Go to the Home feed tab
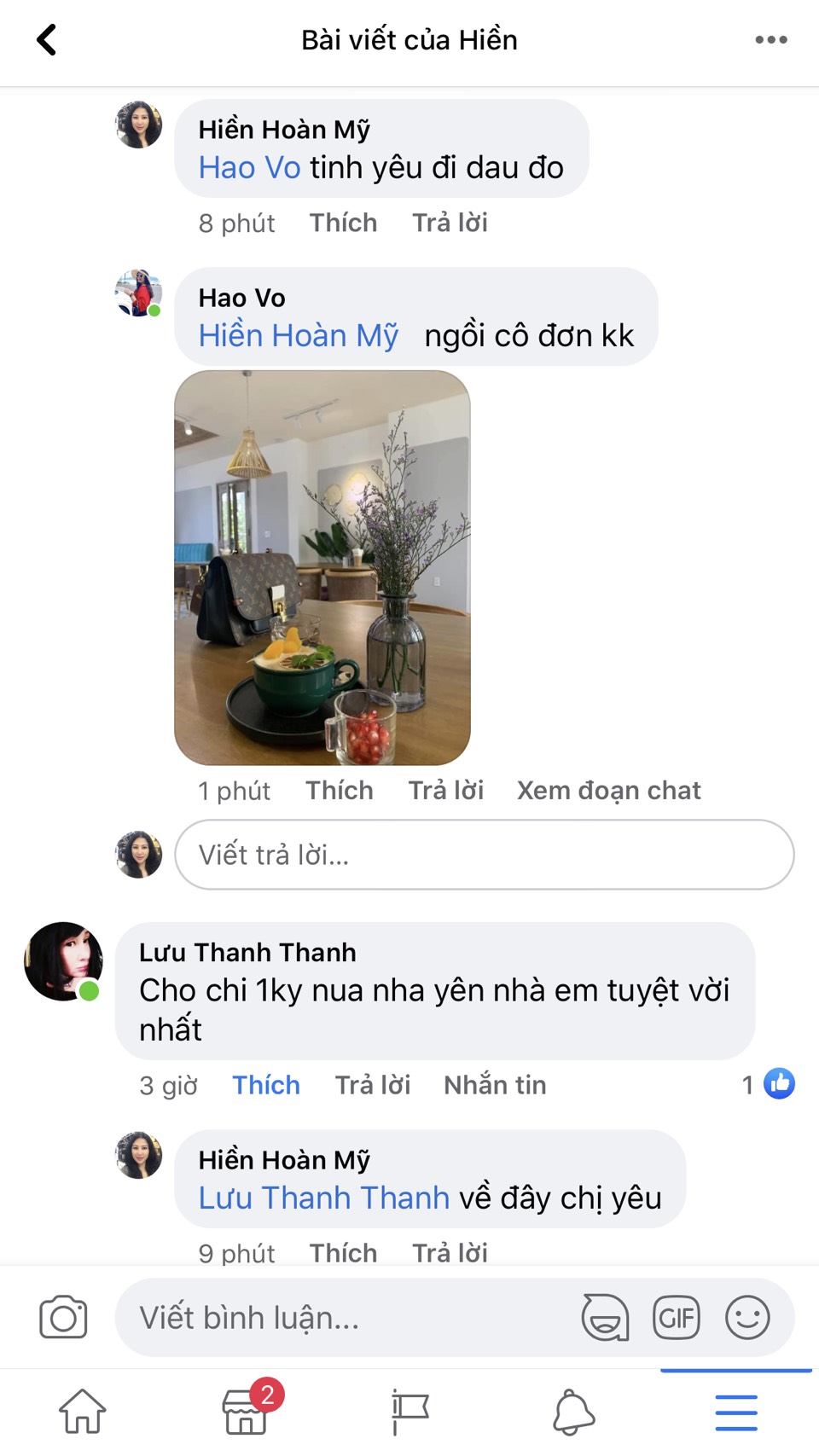819x1456 pixels. coord(82,1412)
